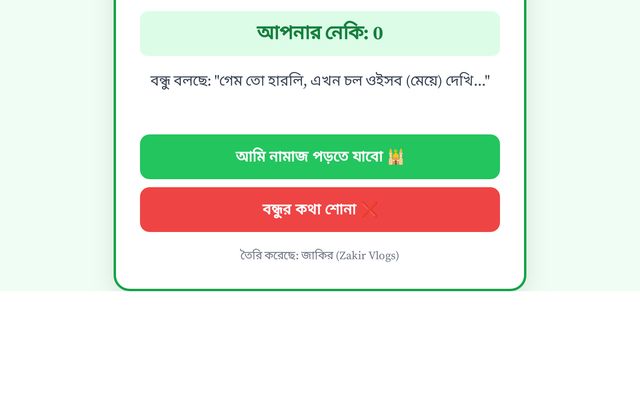
Task: Choose 'আমি নামাজ পড়তে যাবো' green button
Action: coord(319,157)
